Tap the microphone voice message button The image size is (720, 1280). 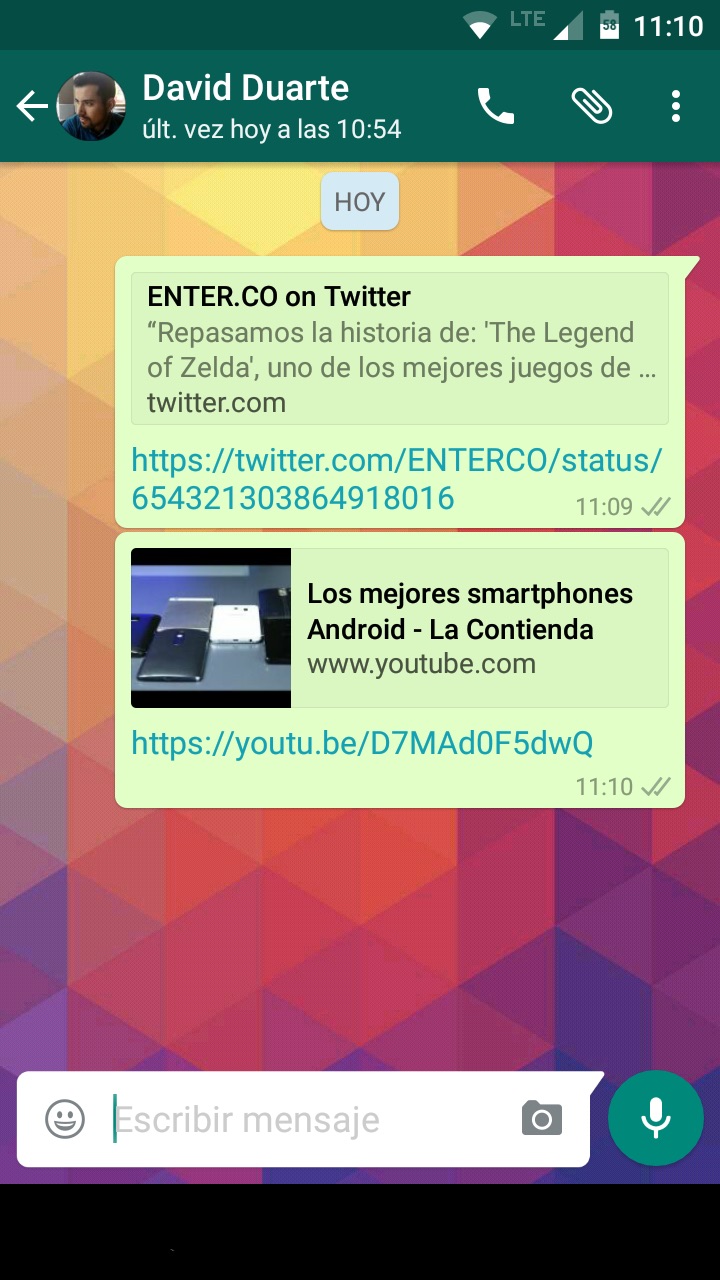(x=656, y=1118)
